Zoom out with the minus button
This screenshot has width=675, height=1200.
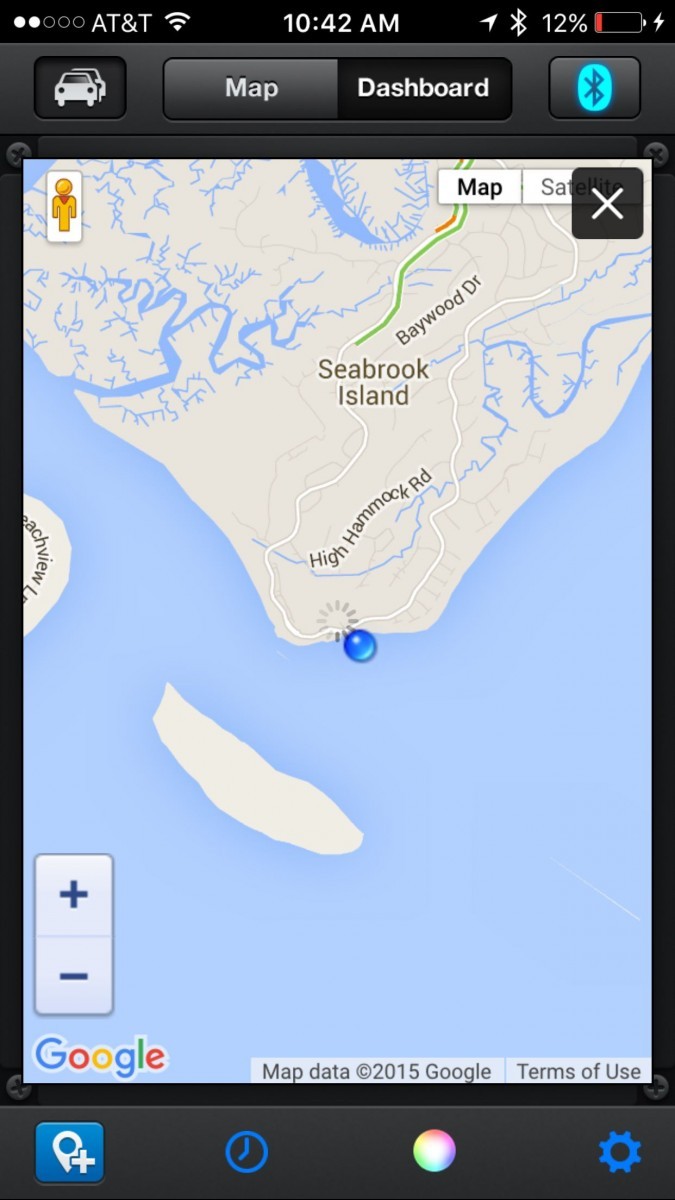(x=74, y=975)
